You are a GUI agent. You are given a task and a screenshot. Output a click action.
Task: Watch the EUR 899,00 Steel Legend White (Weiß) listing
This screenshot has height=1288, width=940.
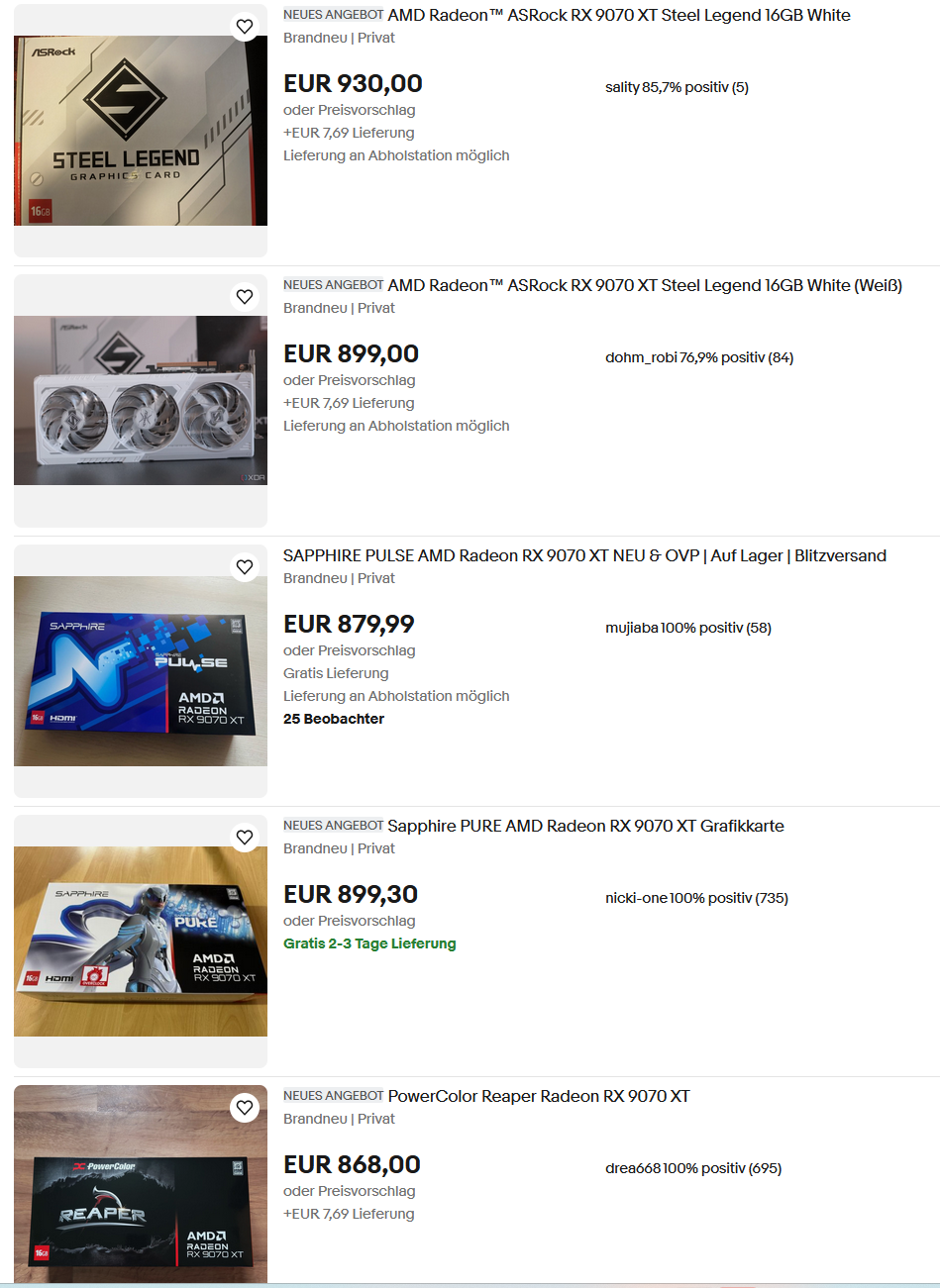tap(245, 297)
